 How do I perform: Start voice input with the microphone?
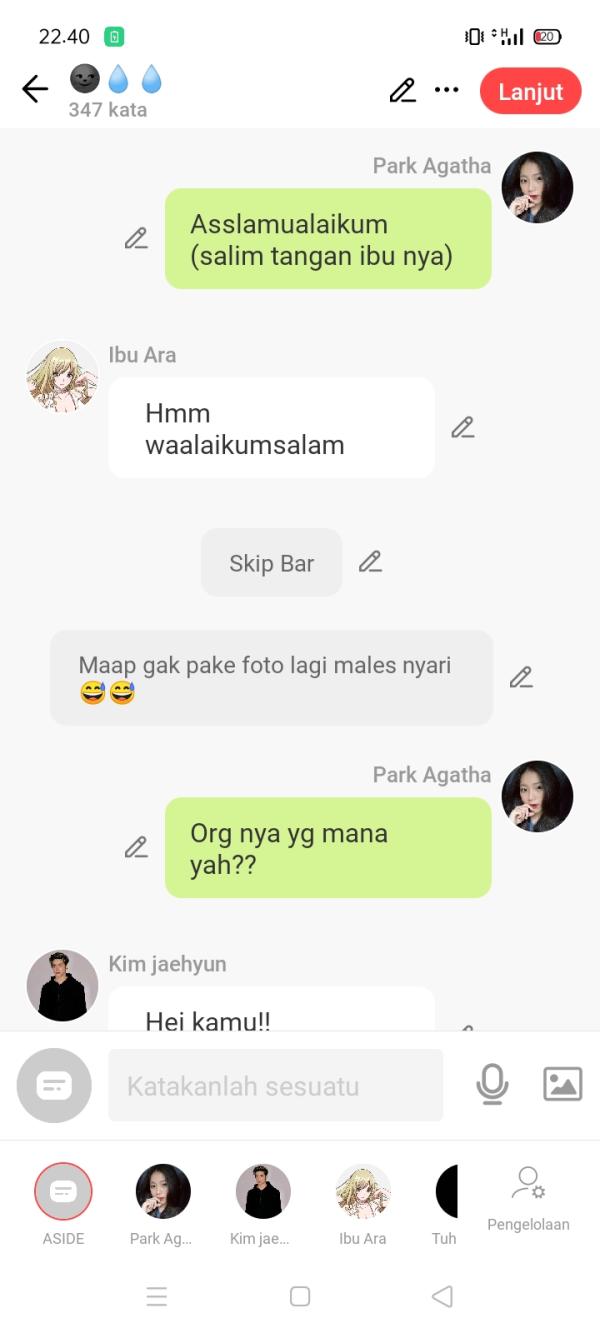pos(492,1085)
